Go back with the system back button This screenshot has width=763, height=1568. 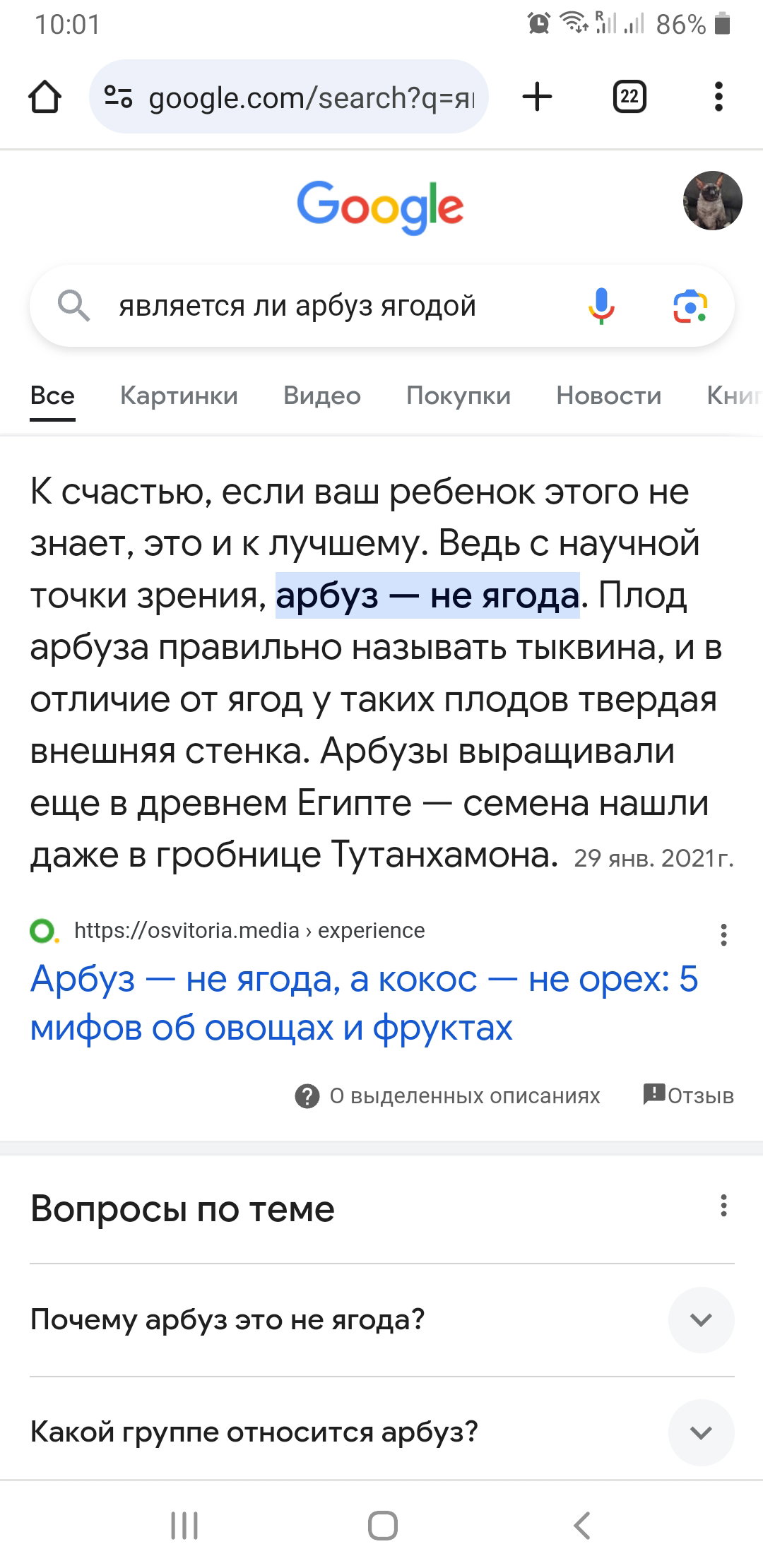581,1526
